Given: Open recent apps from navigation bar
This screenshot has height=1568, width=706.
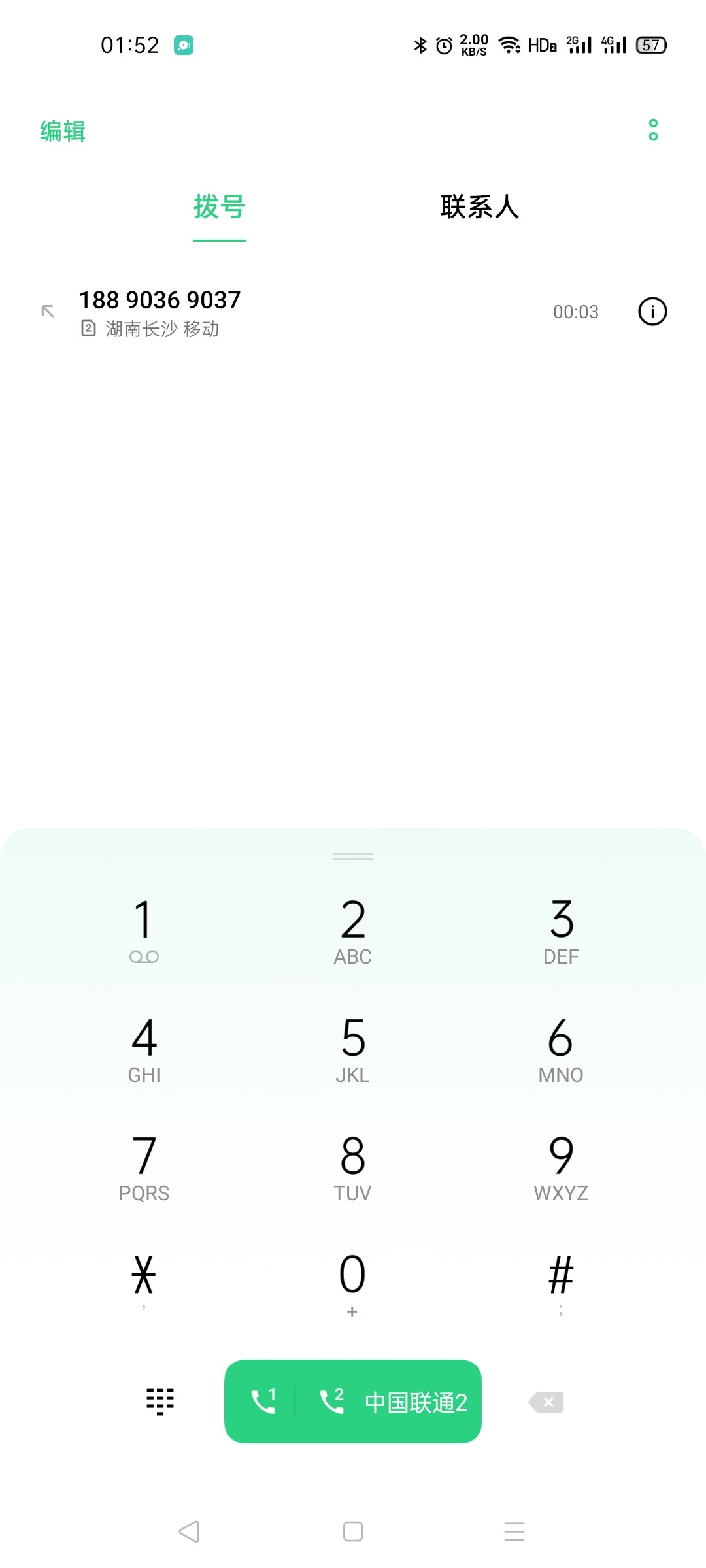Looking at the screenshot, I should pyautogui.click(x=515, y=1531).
